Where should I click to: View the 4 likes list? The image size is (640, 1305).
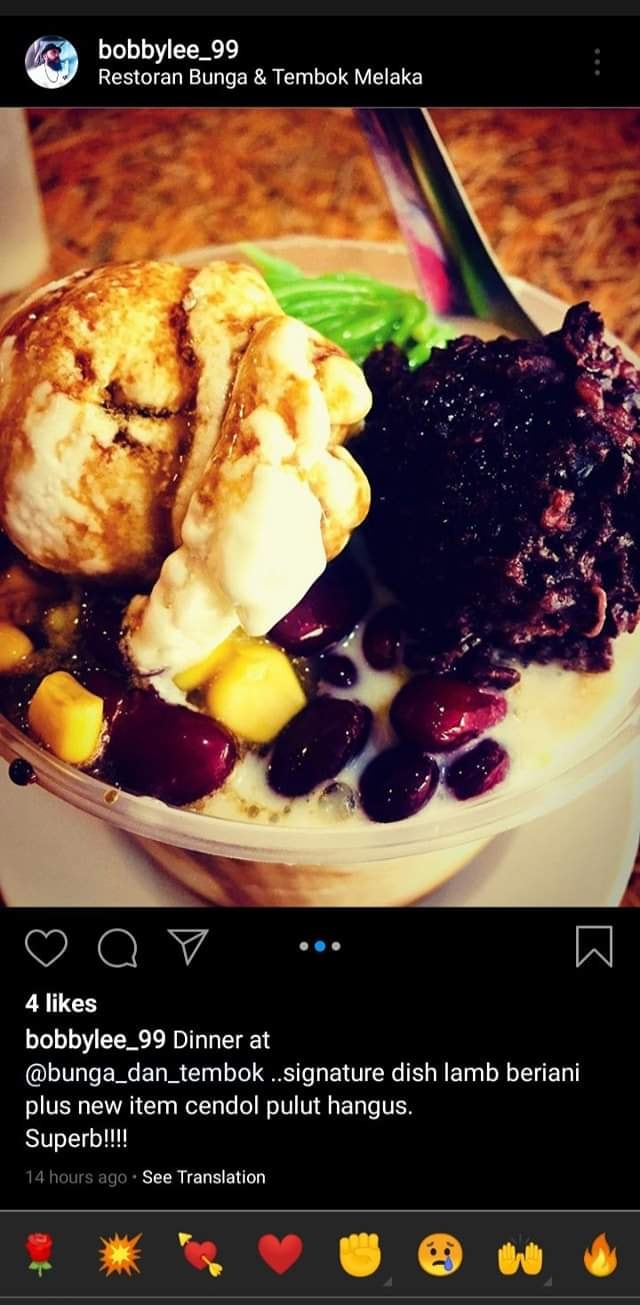61,1003
